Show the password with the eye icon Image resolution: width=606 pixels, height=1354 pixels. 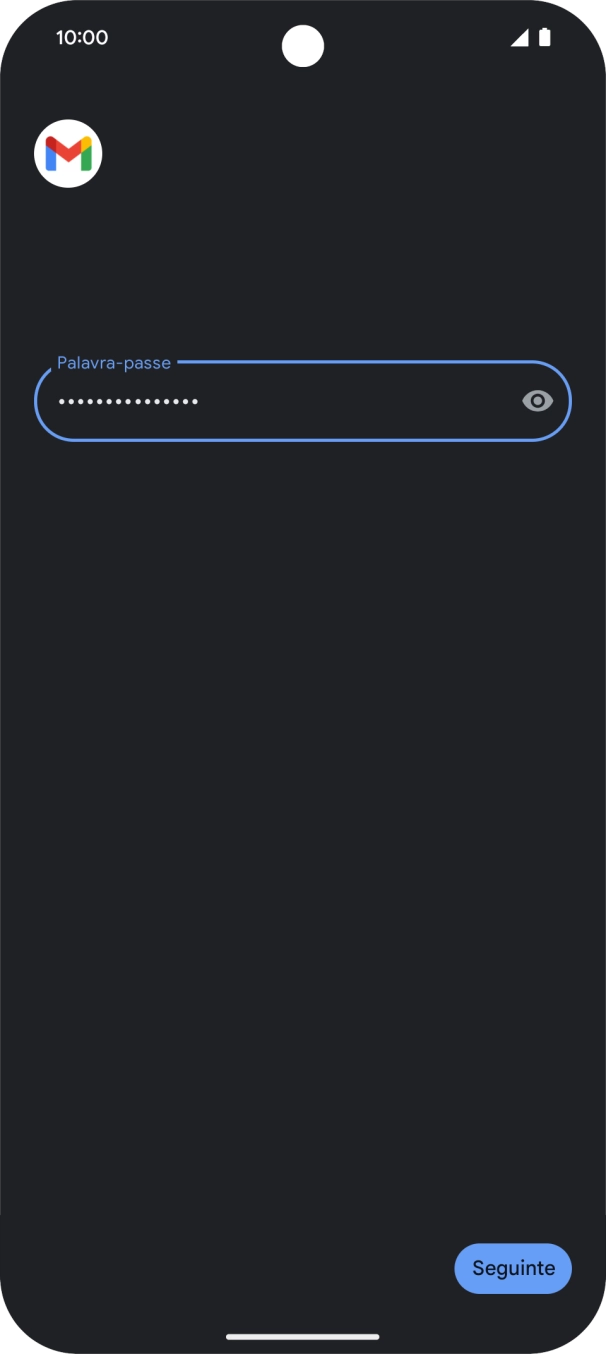pos(537,401)
